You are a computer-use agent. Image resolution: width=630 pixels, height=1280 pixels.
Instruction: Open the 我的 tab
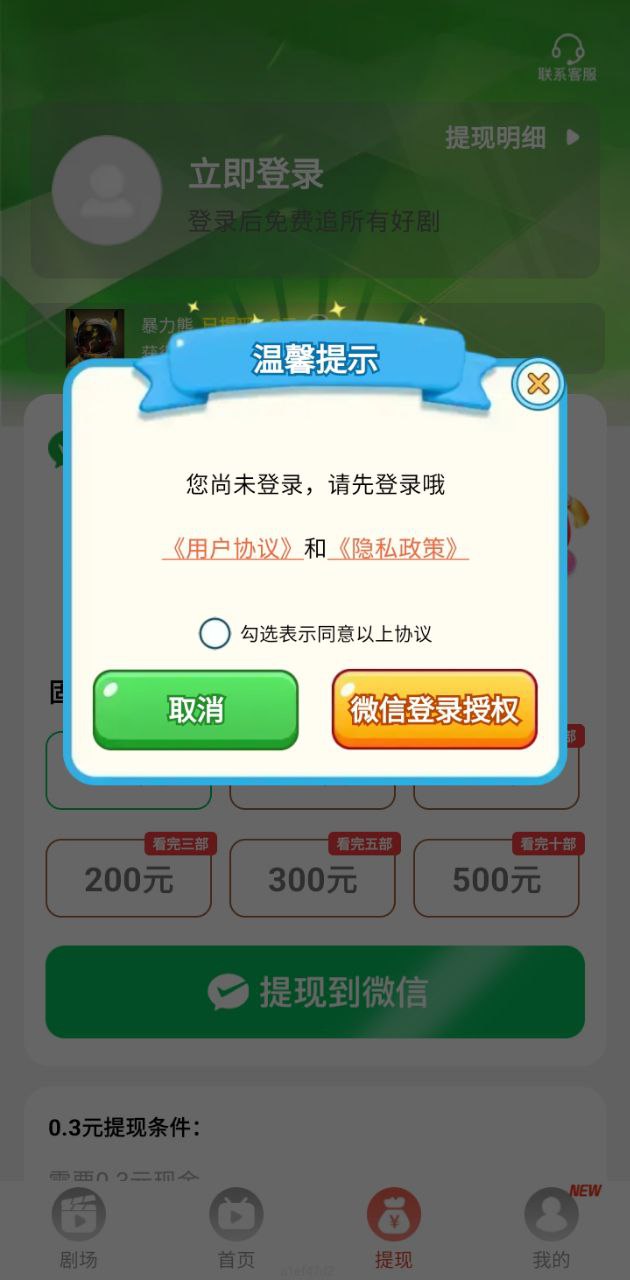coord(551,1228)
